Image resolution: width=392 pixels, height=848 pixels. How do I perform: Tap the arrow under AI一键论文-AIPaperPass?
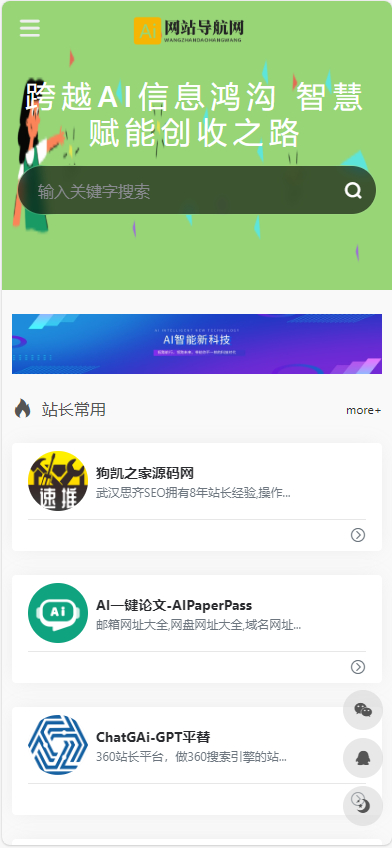click(358, 667)
